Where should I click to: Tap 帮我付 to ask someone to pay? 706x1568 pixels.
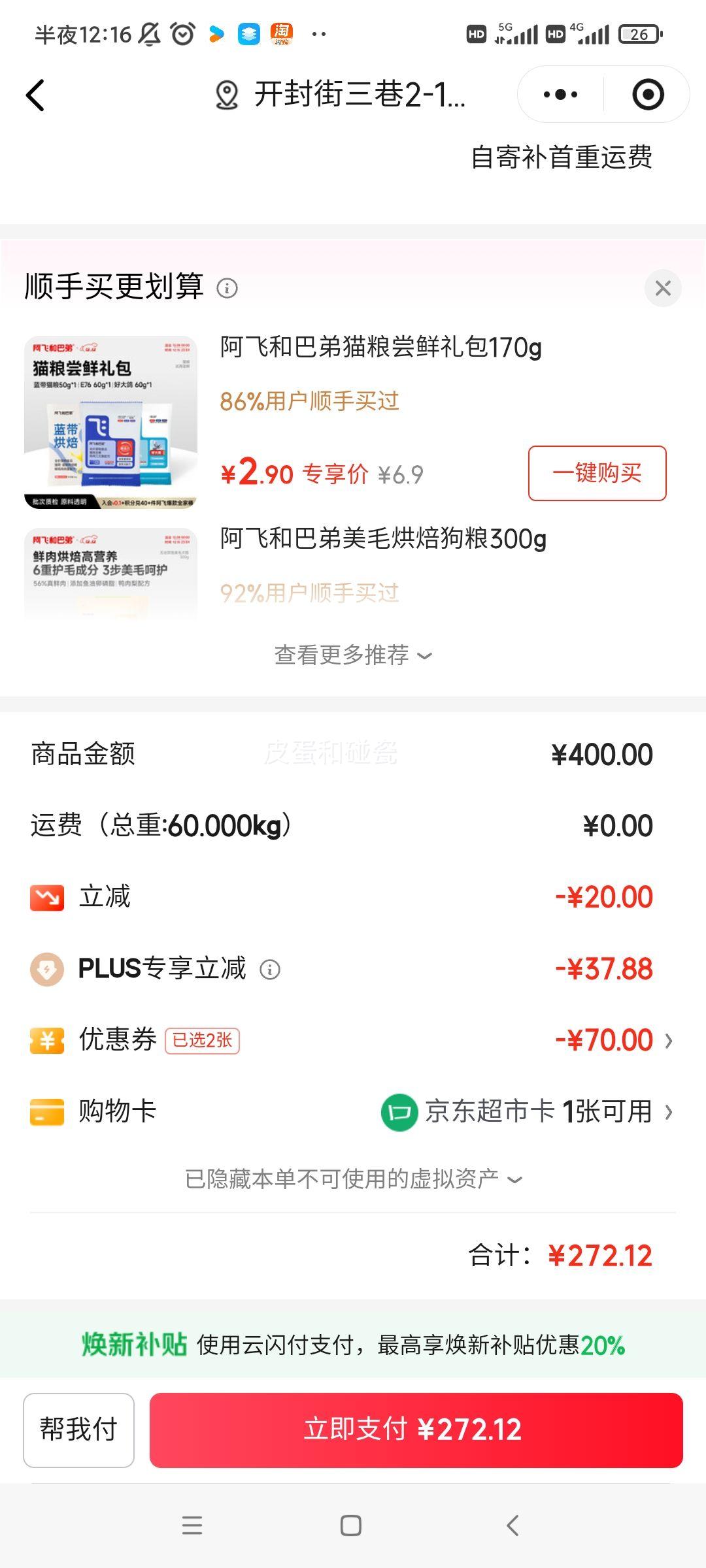[78, 1430]
